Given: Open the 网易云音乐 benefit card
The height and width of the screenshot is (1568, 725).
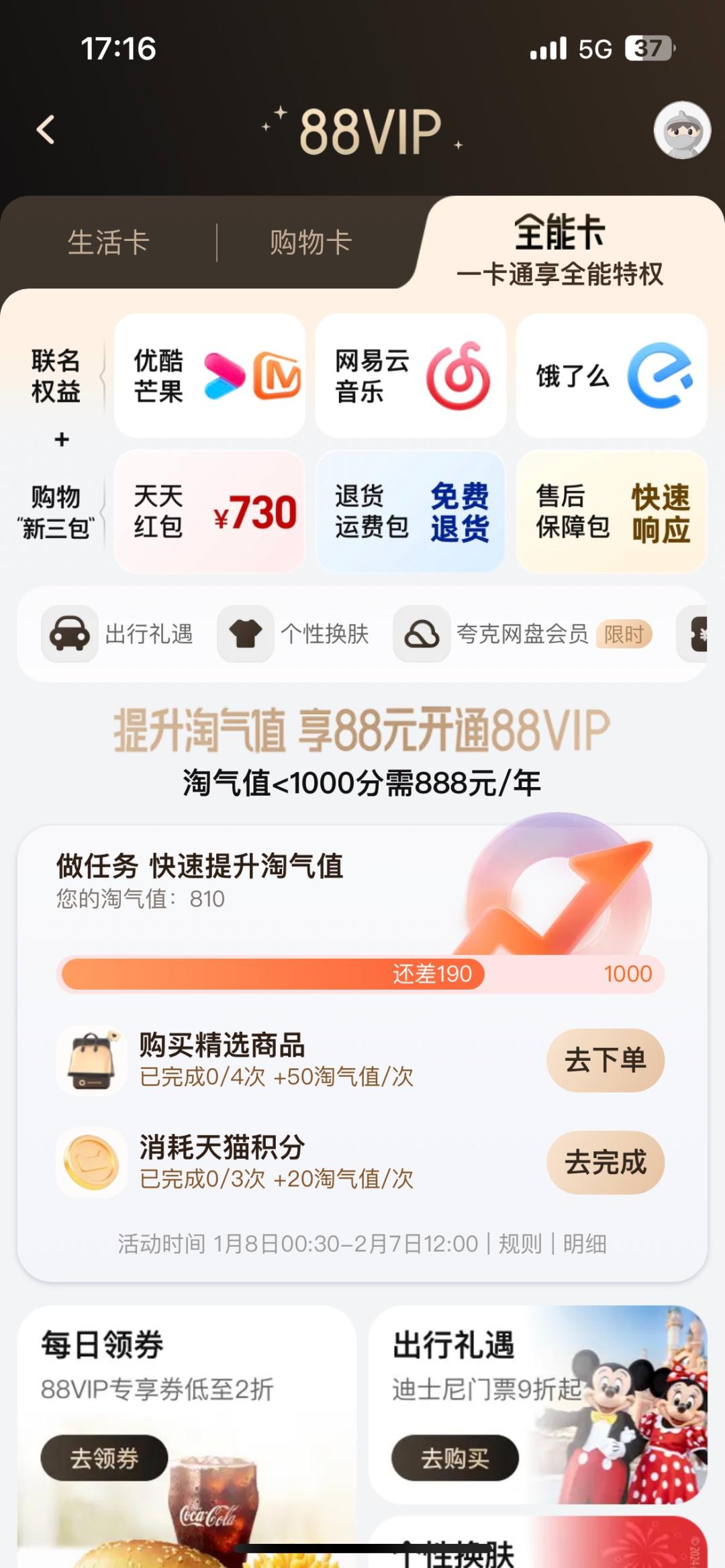Looking at the screenshot, I should pyautogui.click(x=411, y=376).
